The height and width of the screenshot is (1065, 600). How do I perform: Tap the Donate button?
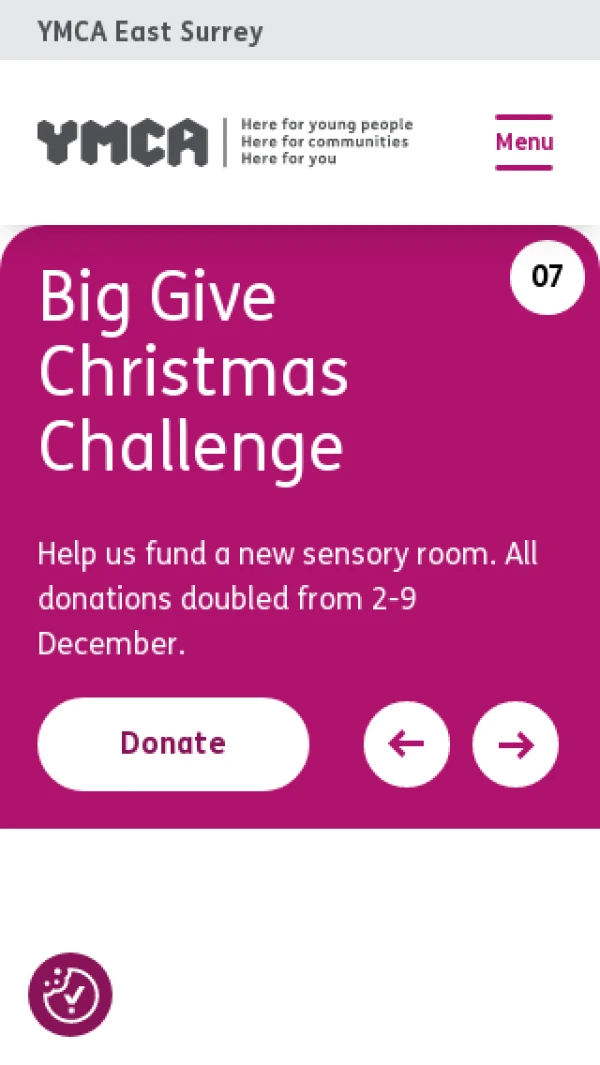click(173, 743)
